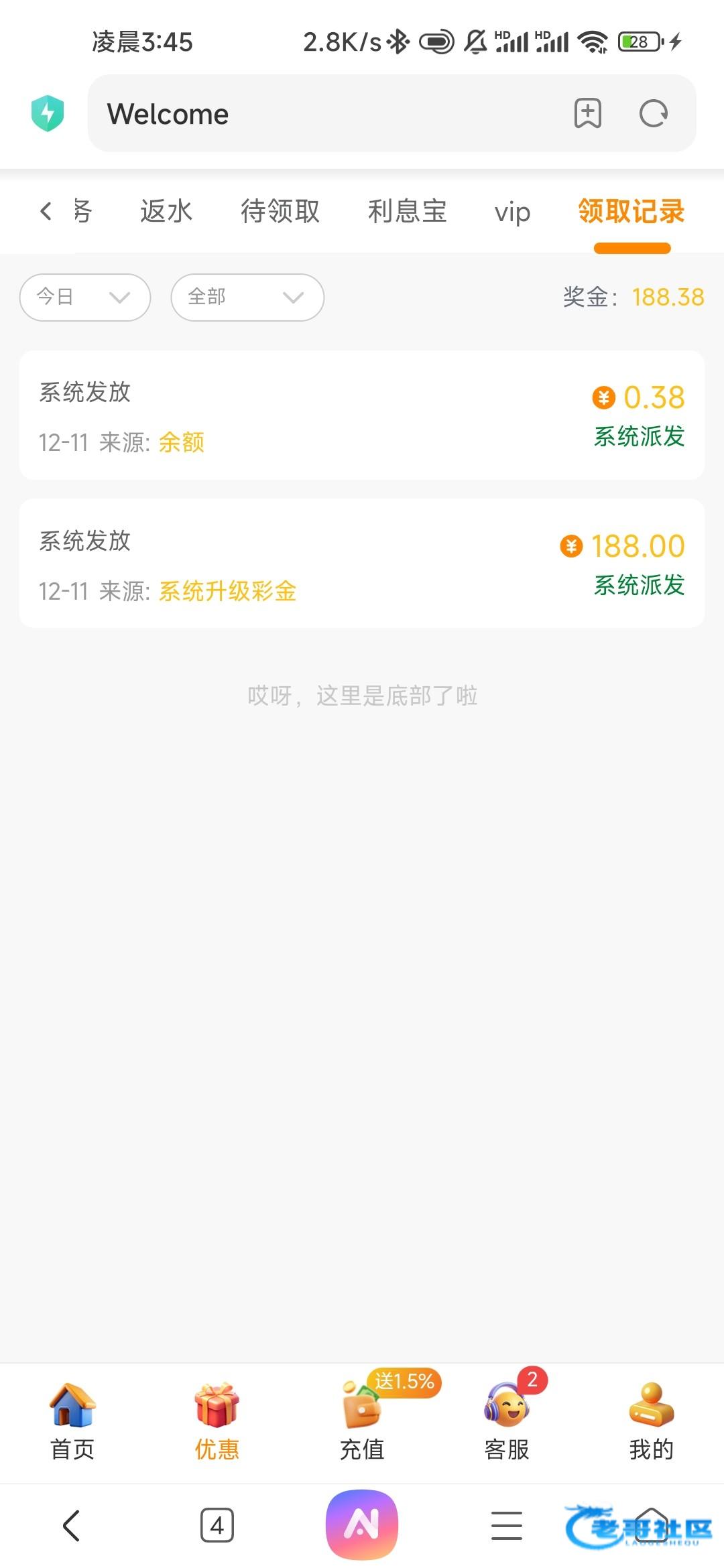Switch to the 返水 tab
The width and height of the screenshot is (724, 1568).
click(x=166, y=211)
